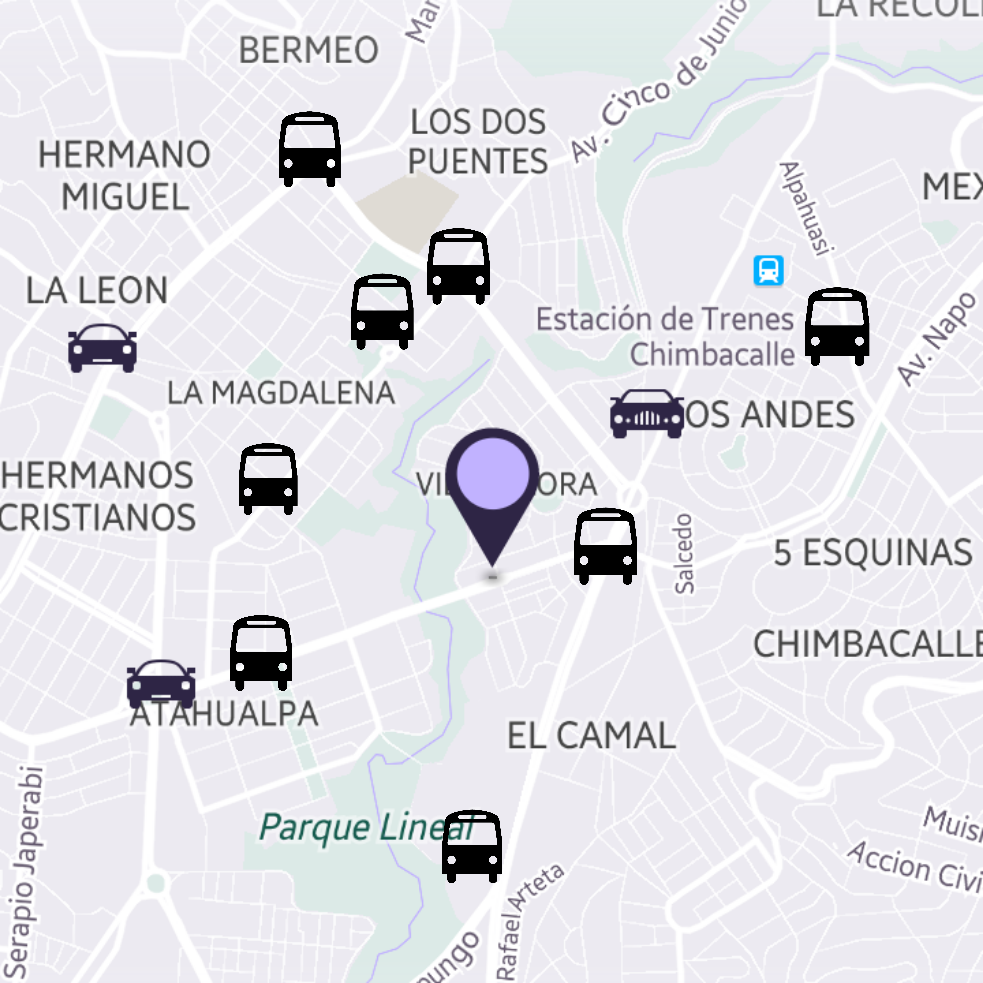983x983 pixels.
Task: Open the bus marker near Salcedo street
Action: coord(605,546)
